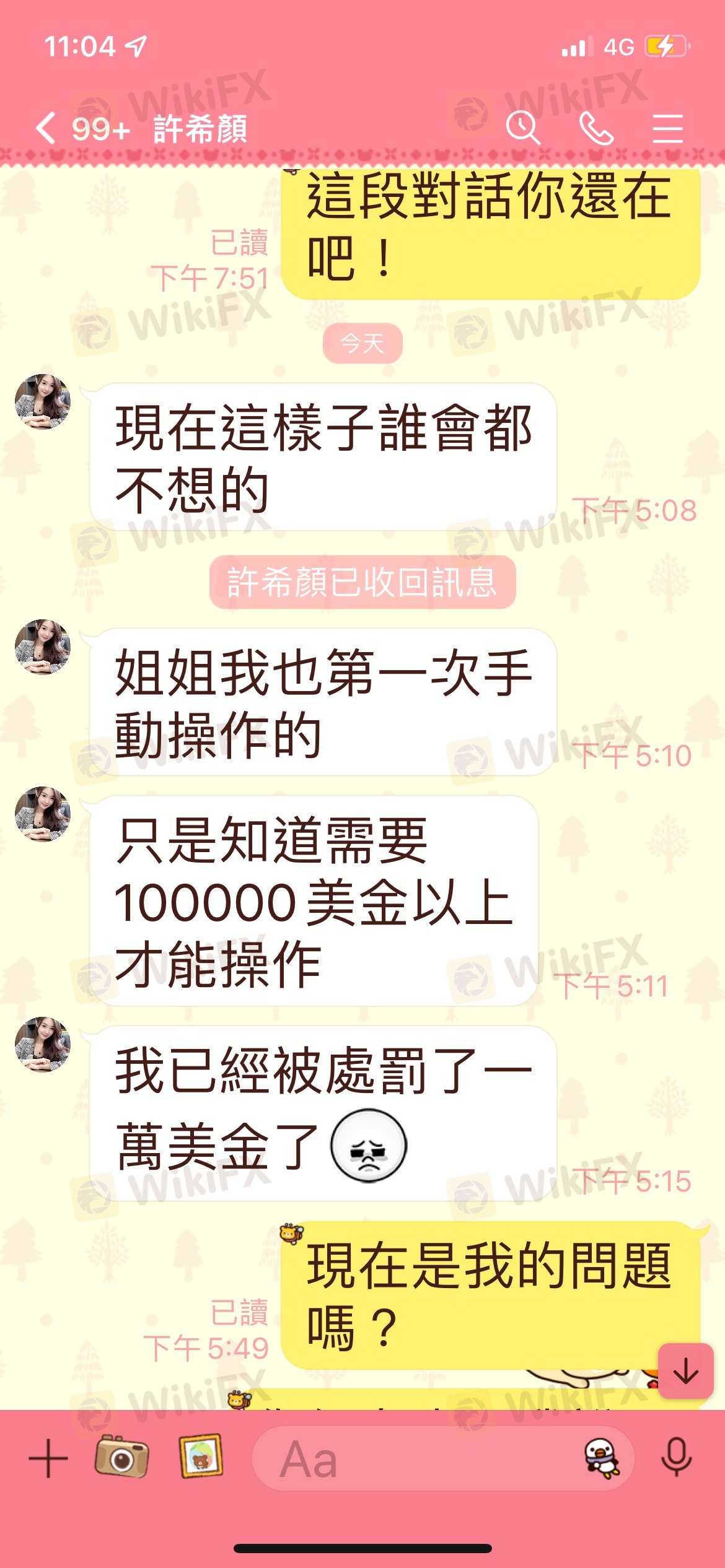Open the plus attachment menu
The width and height of the screenshot is (725, 1568).
coord(48,1458)
